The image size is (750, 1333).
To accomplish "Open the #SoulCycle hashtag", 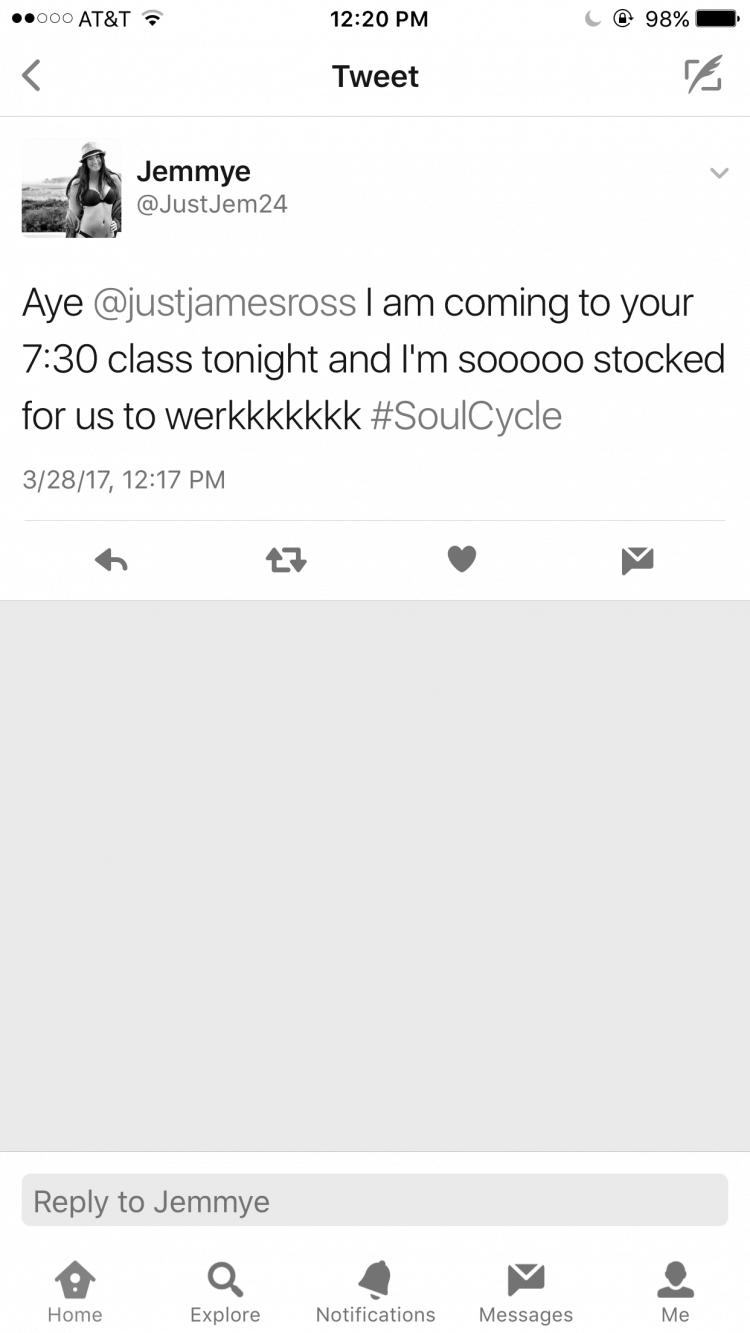I will click(466, 416).
